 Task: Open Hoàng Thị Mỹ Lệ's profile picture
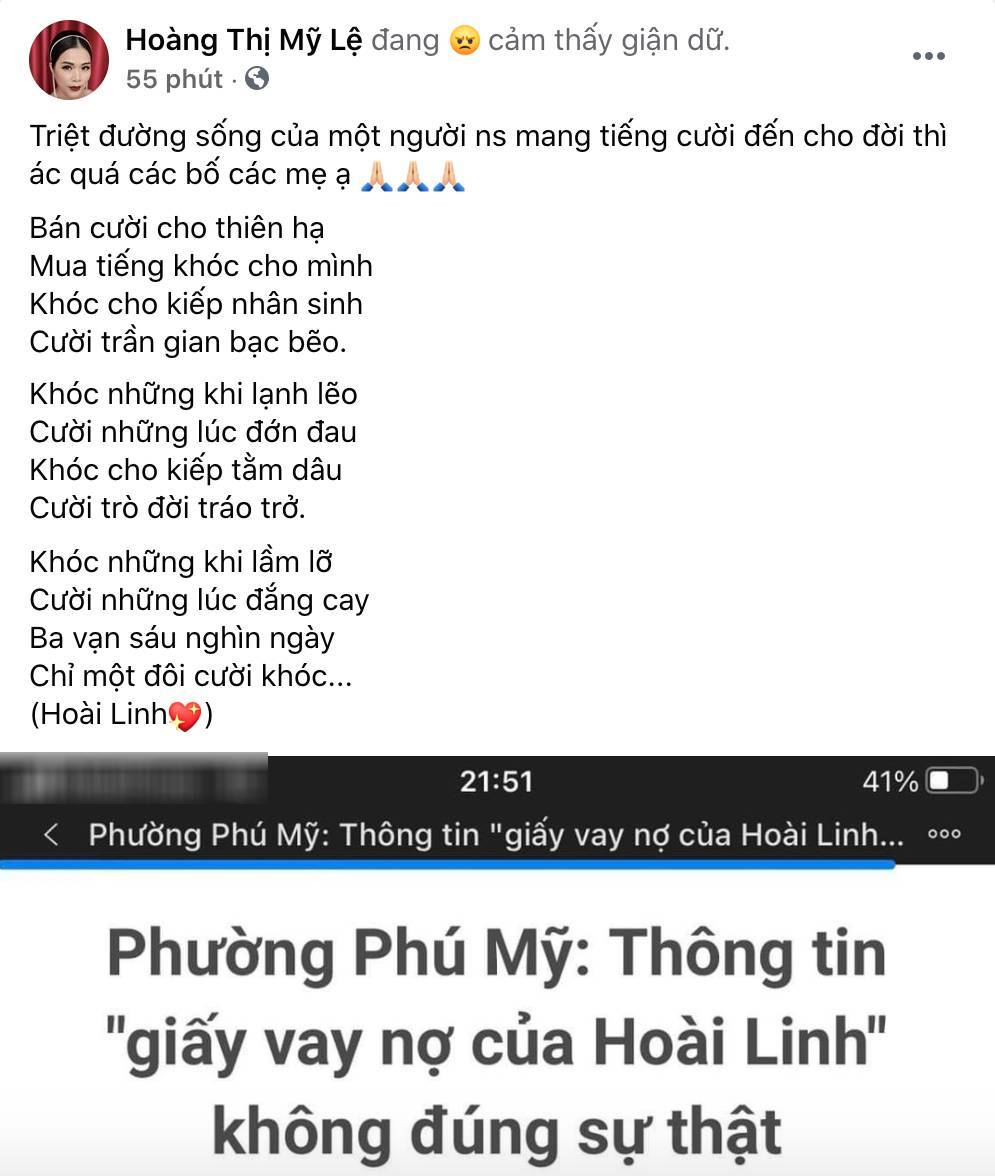click(x=69, y=59)
